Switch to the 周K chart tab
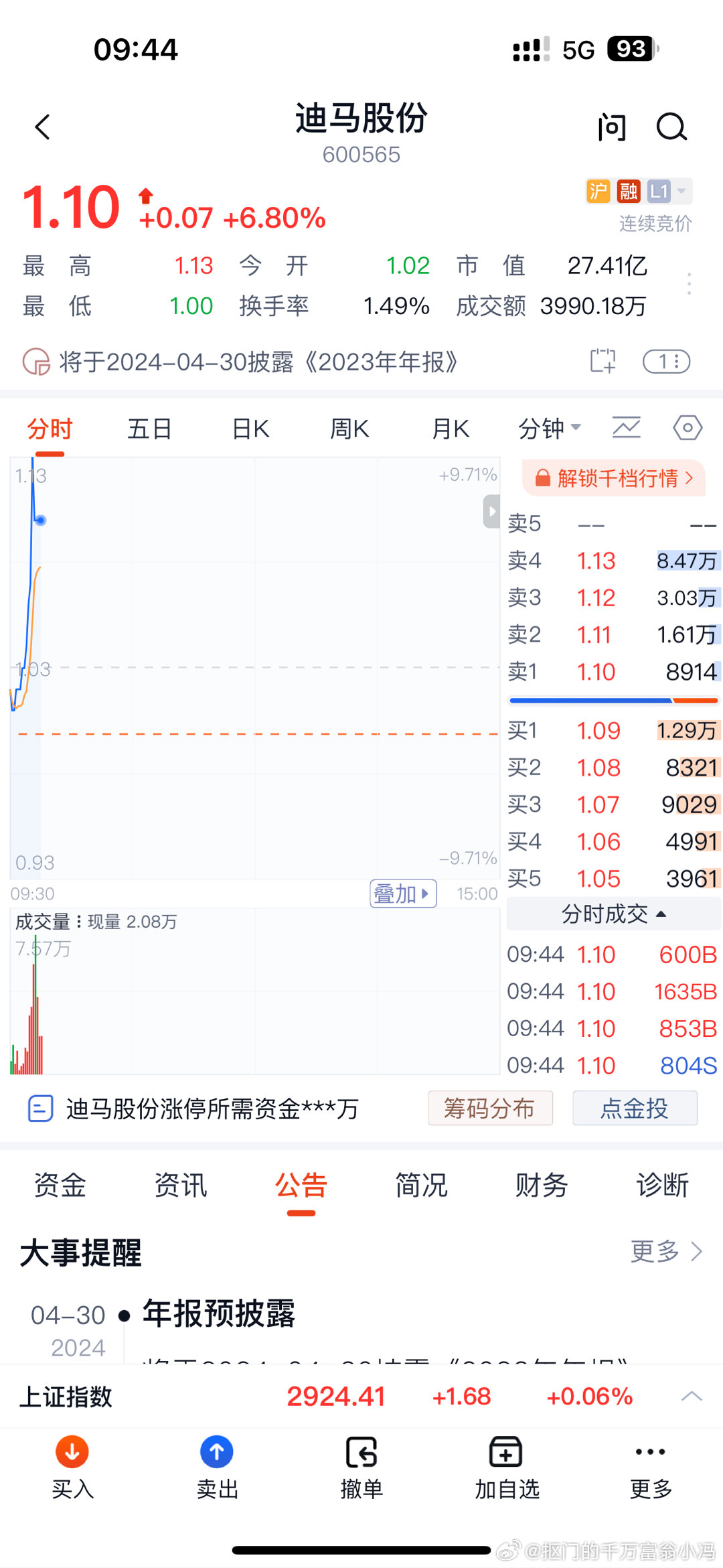The width and height of the screenshot is (723, 1568). click(349, 429)
